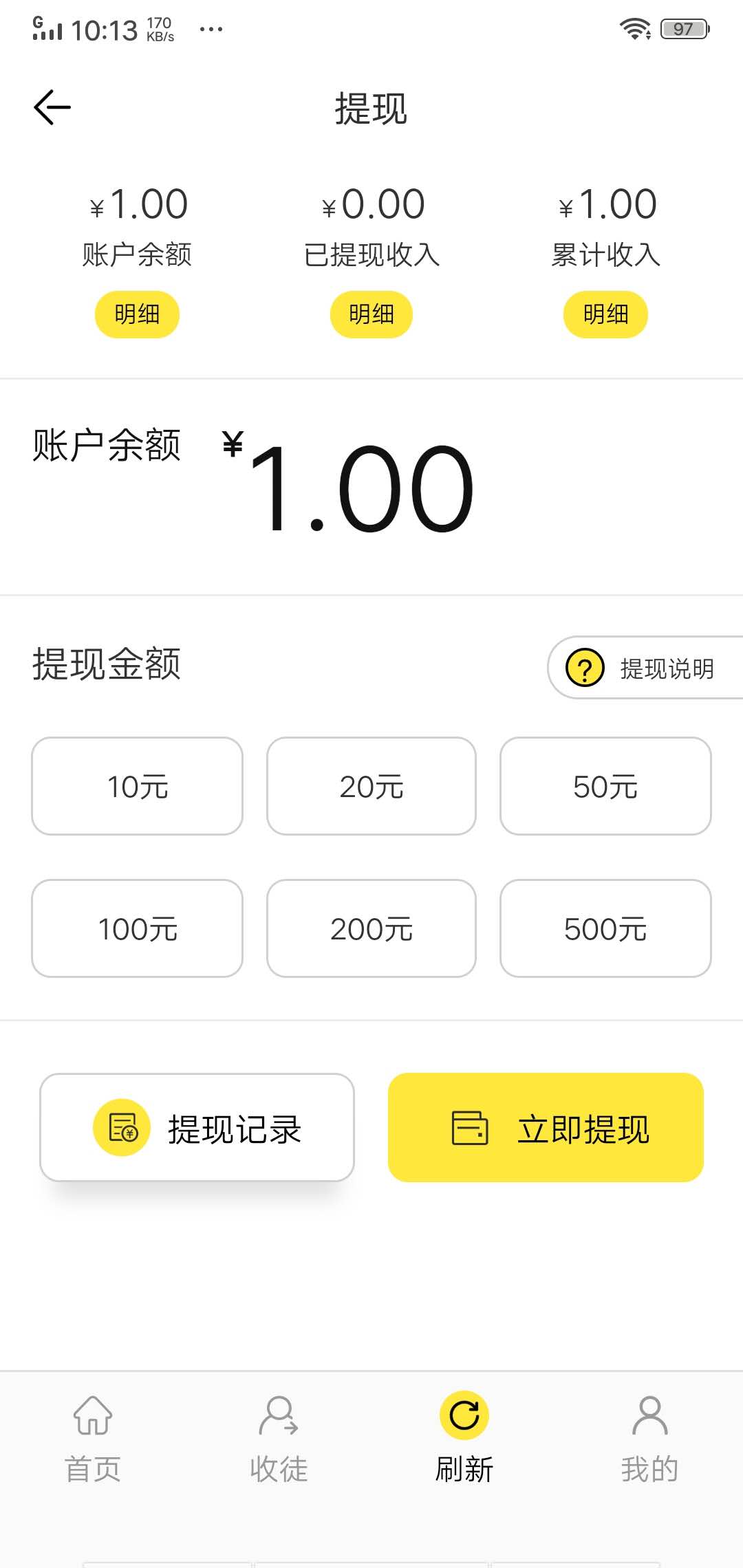
Task: Choose the 500元 withdrawal option
Action: click(605, 928)
